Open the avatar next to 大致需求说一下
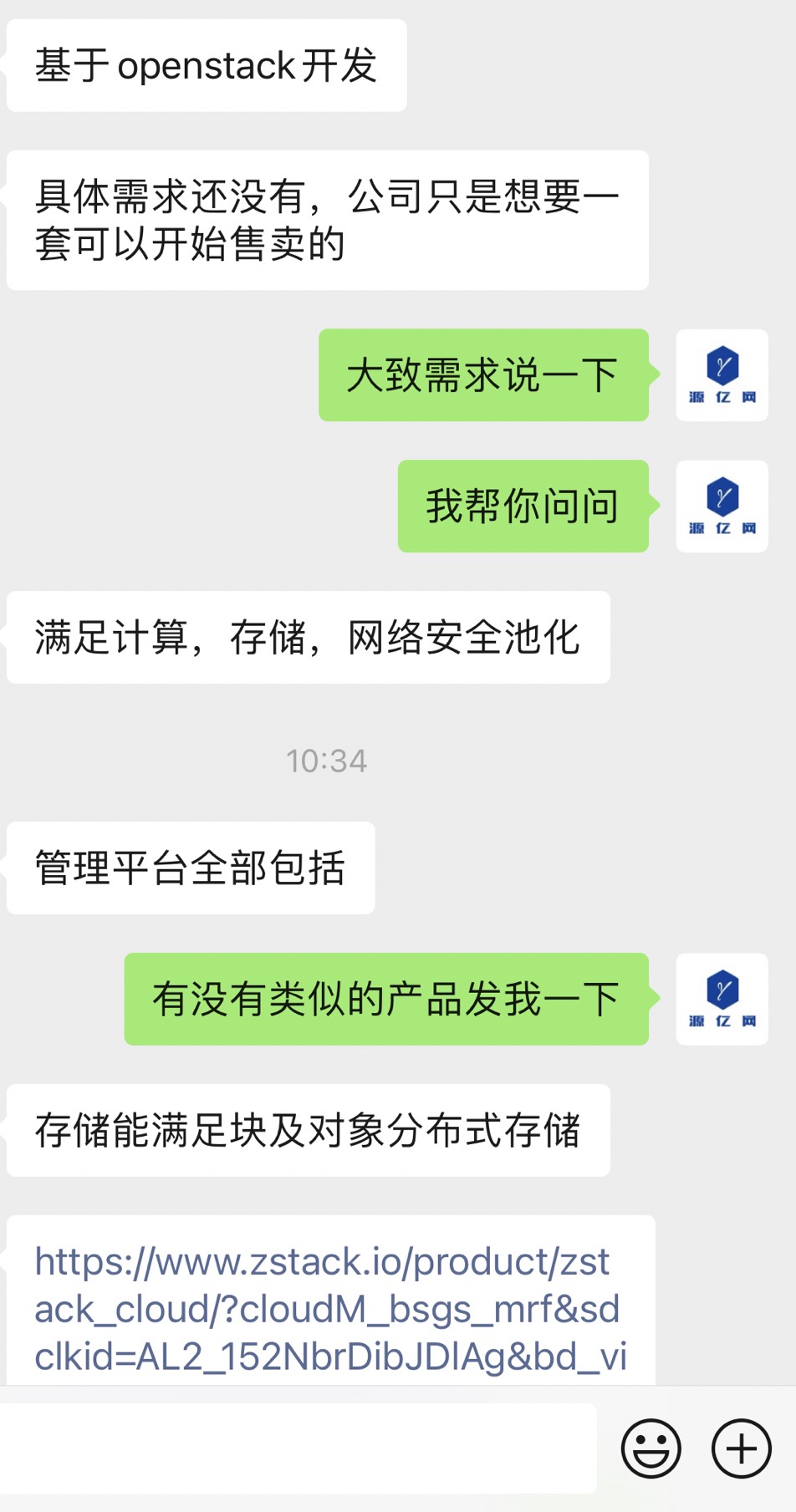The height and width of the screenshot is (1512, 796). pos(722,374)
